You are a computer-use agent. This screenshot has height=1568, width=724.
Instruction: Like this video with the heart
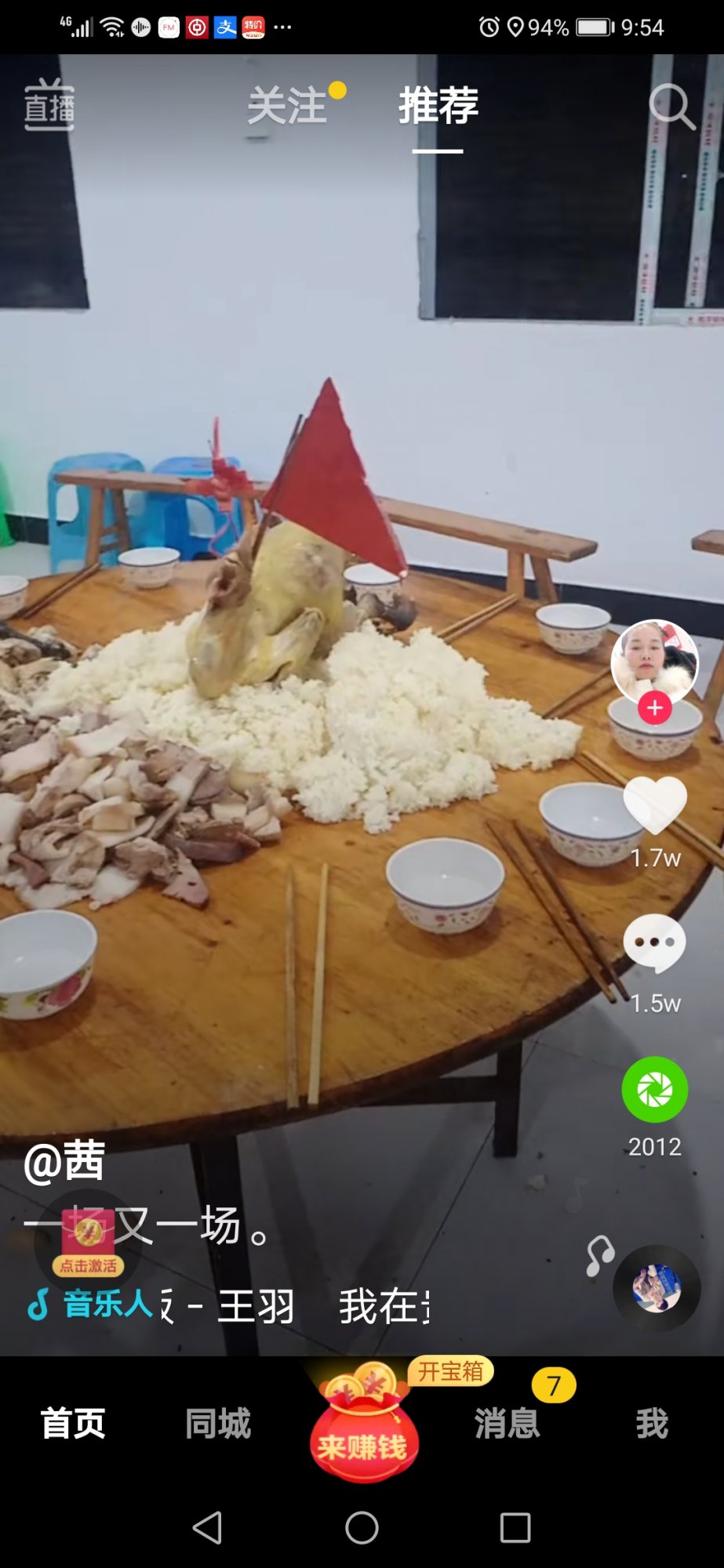point(654,806)
